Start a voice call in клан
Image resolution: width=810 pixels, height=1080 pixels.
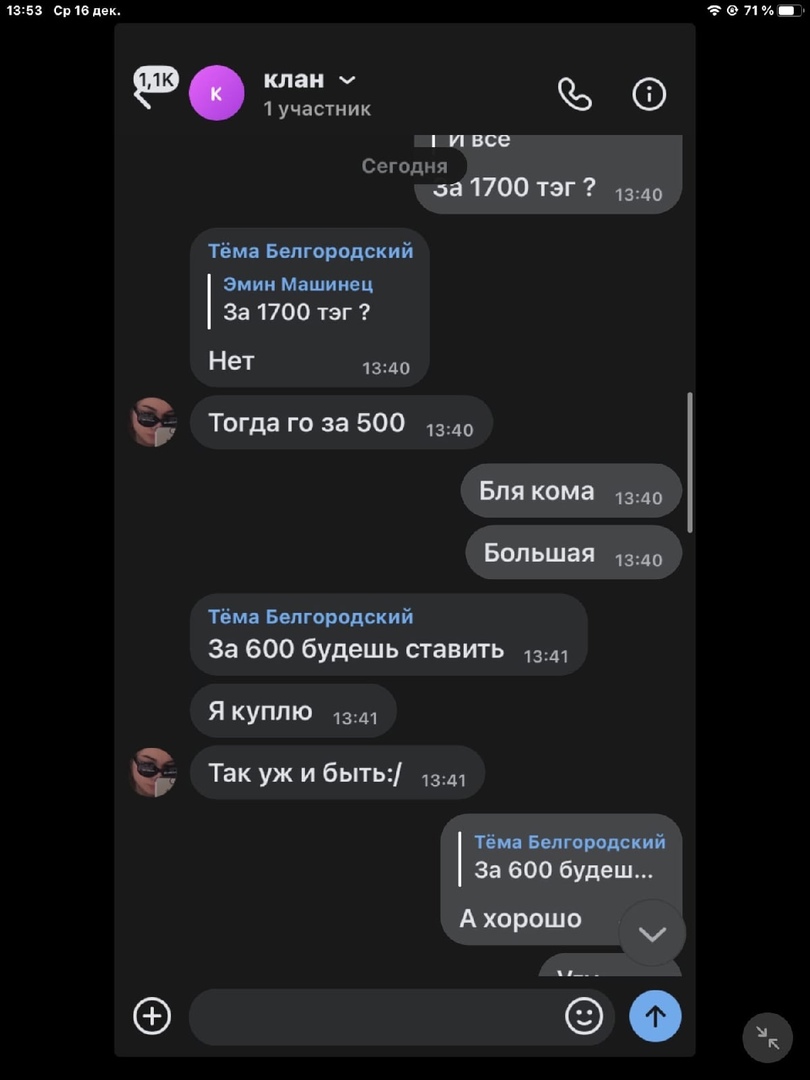point(575,94)
